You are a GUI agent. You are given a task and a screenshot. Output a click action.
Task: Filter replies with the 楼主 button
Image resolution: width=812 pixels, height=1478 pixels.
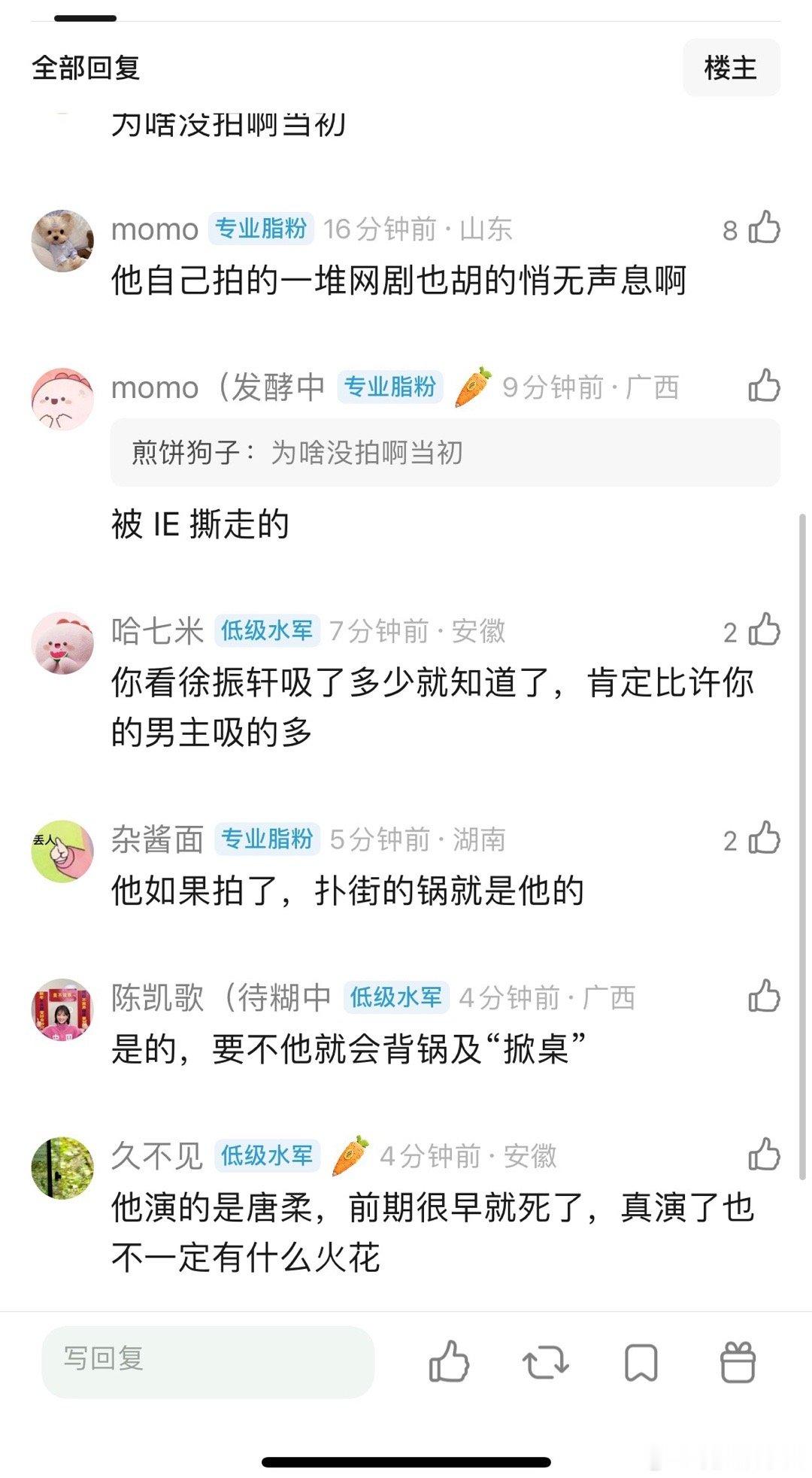pos(732,66)
